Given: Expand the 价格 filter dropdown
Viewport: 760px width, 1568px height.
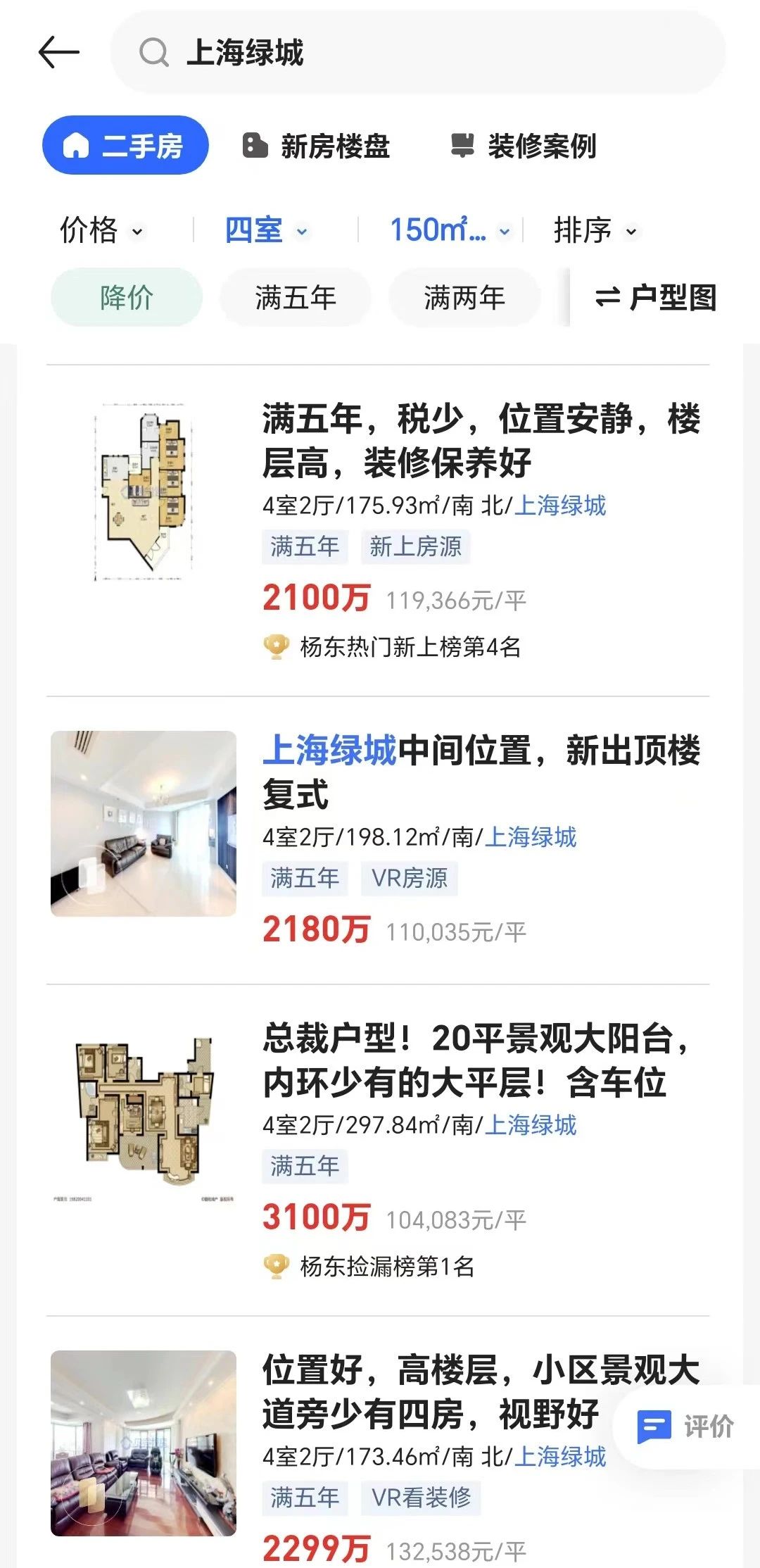Looking at the screenshot, I should [101, 230].
